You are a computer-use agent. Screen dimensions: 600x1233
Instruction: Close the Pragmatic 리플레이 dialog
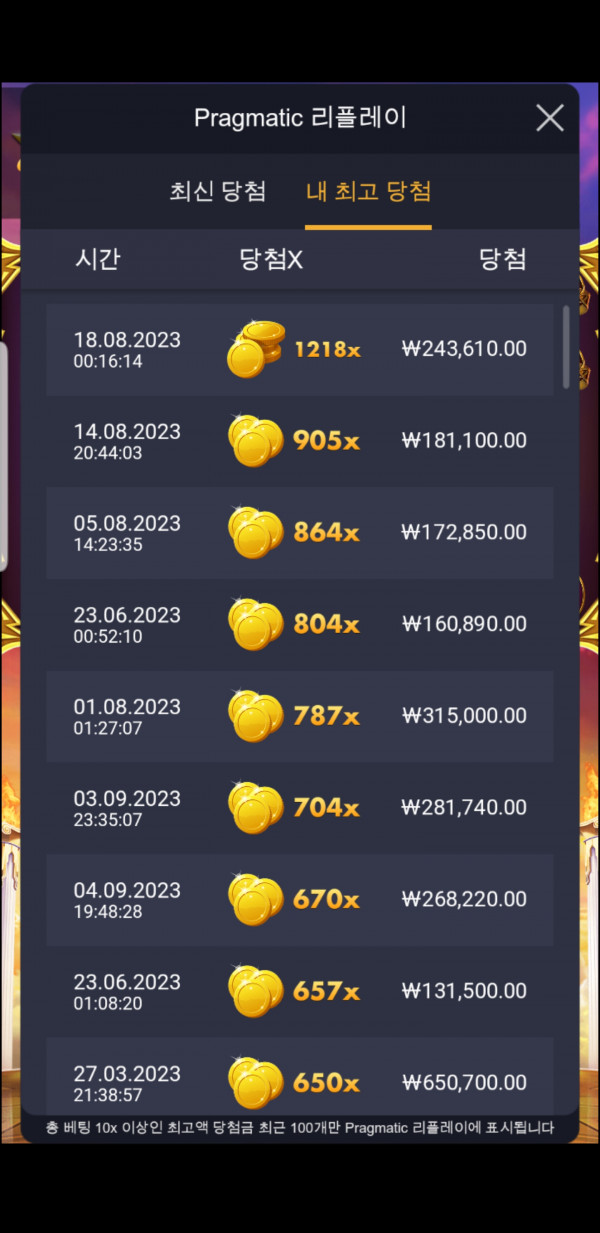point(549,118)
